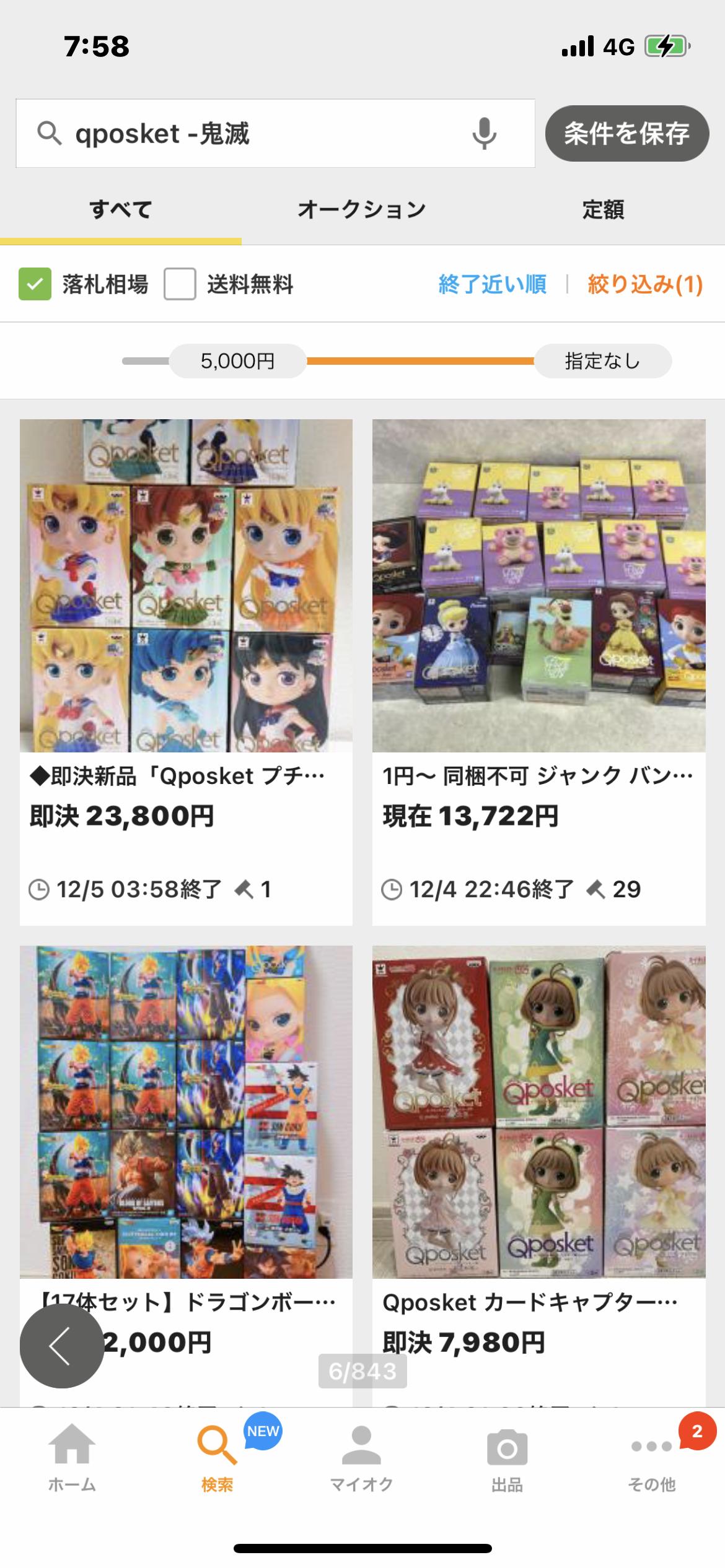The height and width of the screenshot is (1568, 725).
Task: Open the 即決 23,800円 Qposket プチ listing
Action: click(x=186, y=673)
